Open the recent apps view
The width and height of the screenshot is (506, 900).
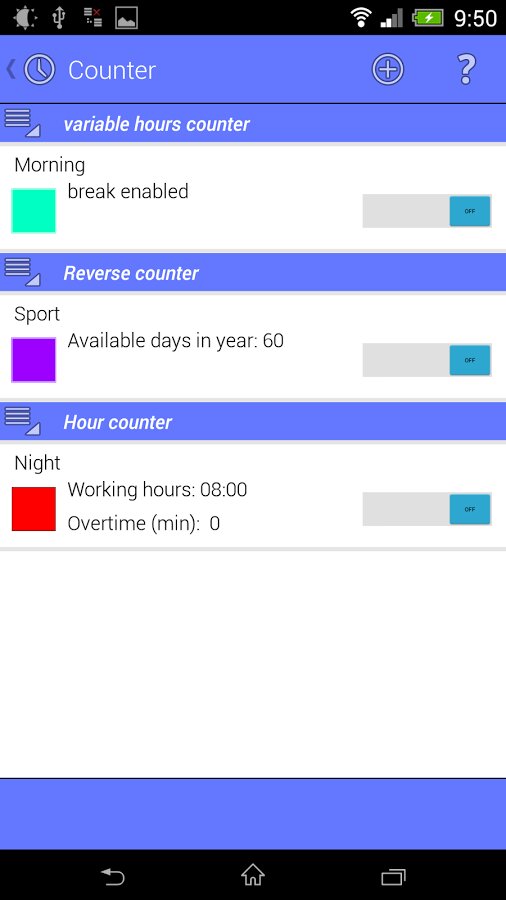pyautogui.click(x=394, y=876)
